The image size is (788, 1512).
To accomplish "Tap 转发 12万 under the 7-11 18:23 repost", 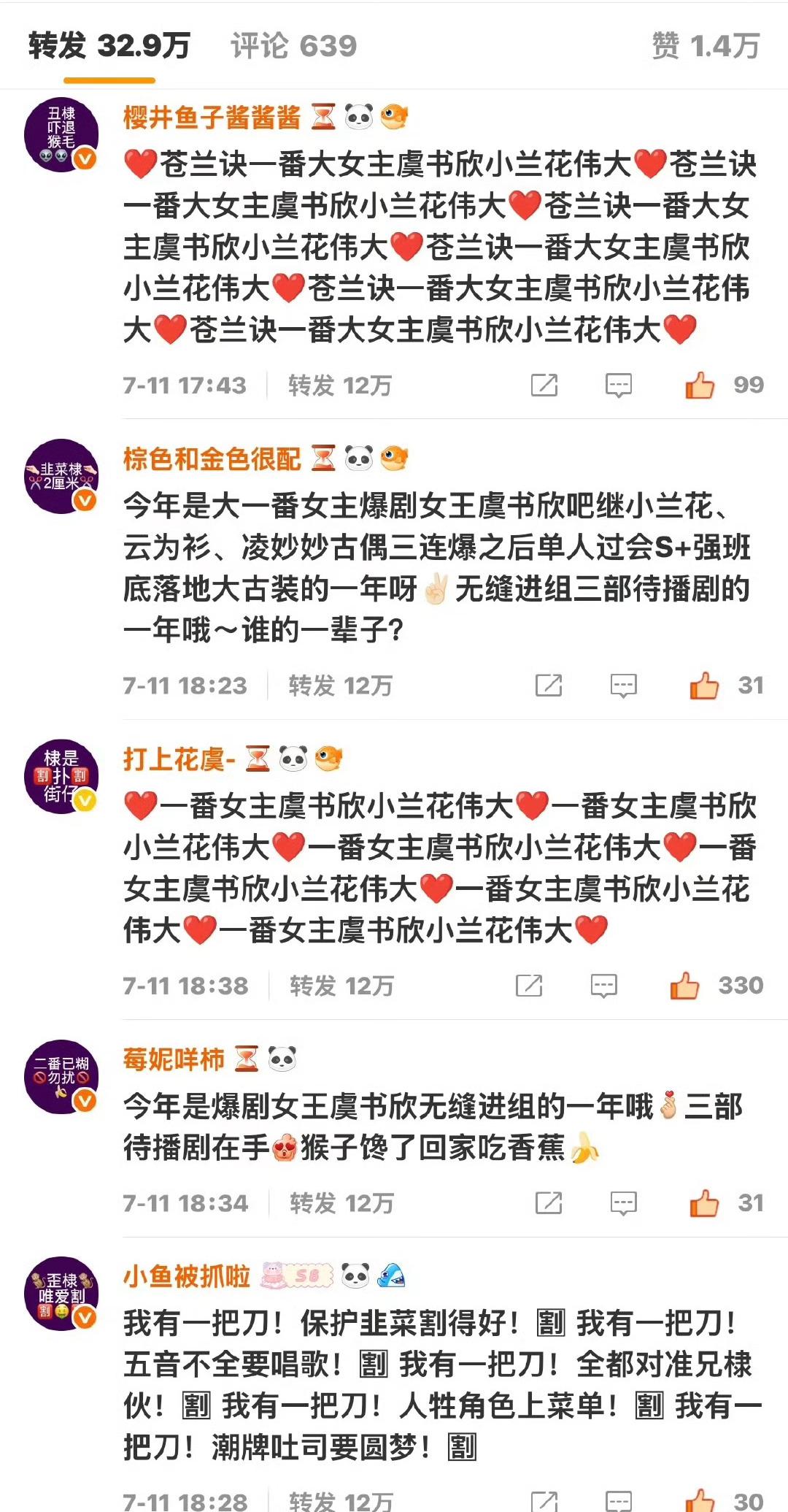I will (340, 686).
